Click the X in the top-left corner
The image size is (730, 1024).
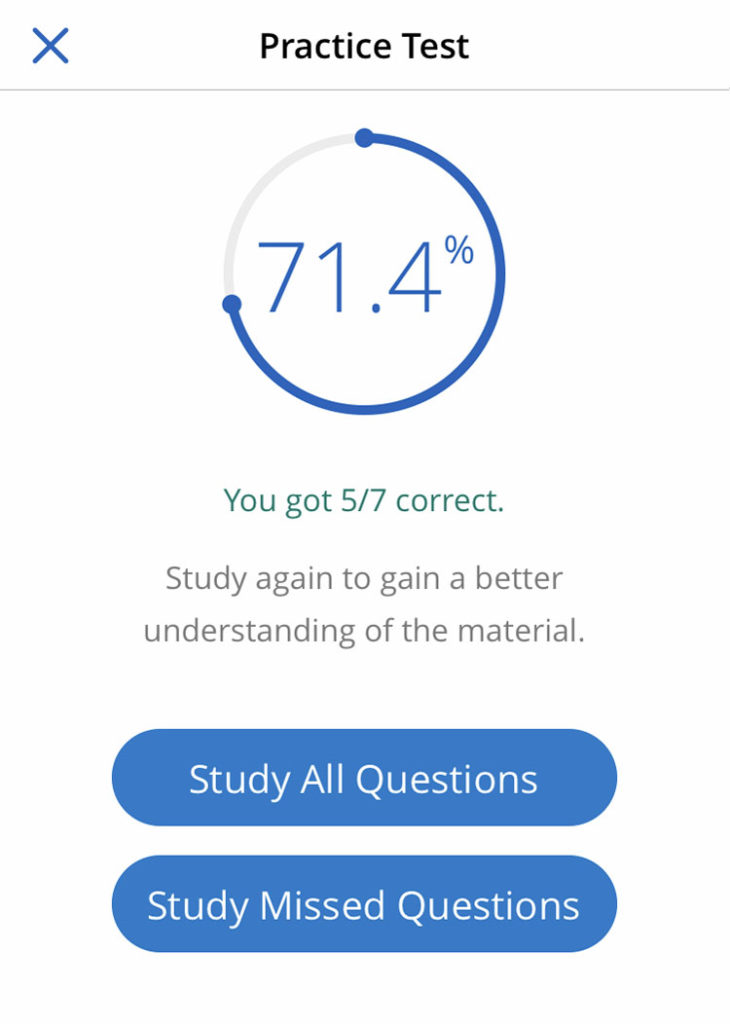(50, 45)
